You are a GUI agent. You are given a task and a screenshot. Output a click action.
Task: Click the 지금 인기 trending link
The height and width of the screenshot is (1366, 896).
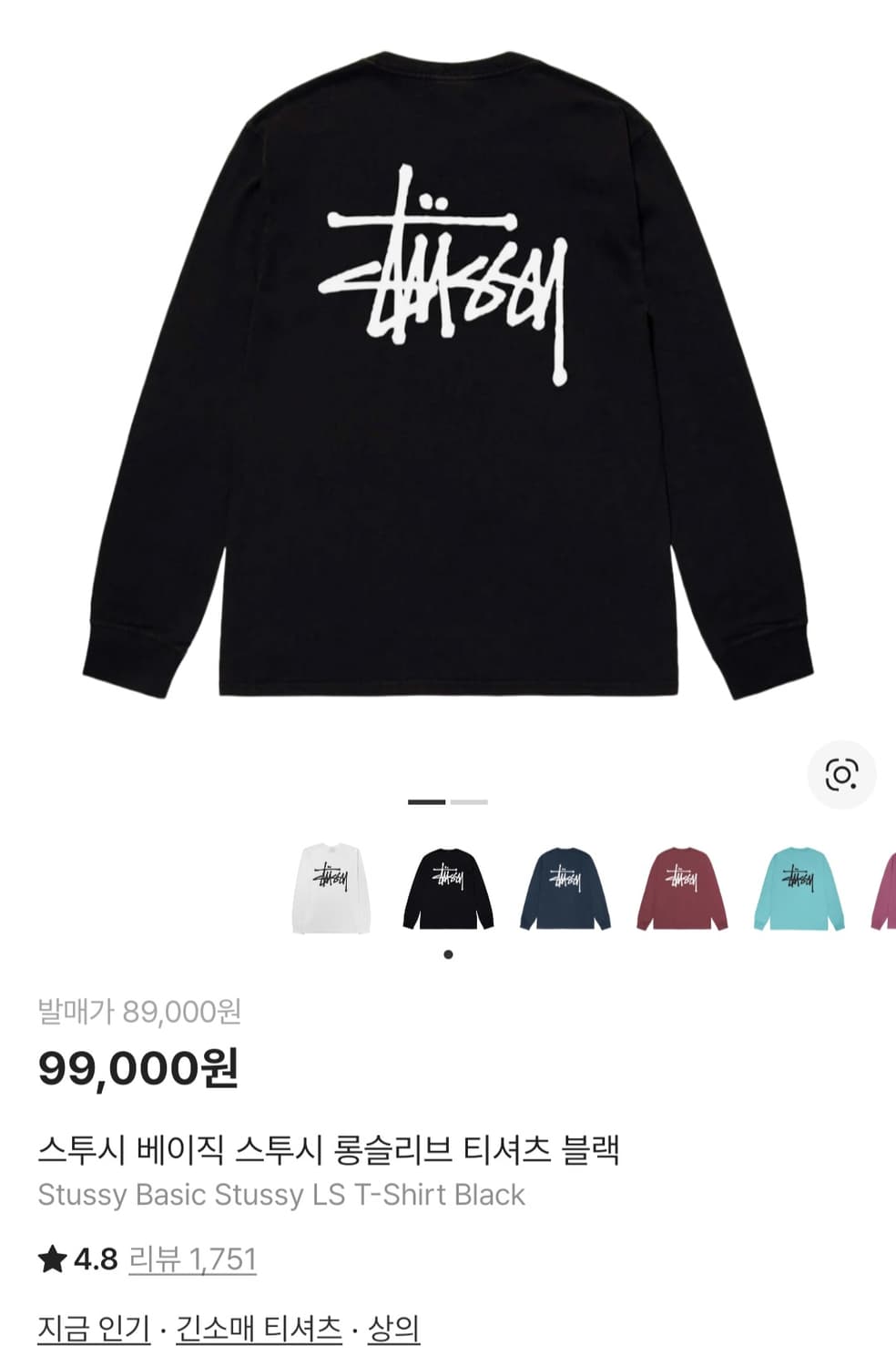91,1332
